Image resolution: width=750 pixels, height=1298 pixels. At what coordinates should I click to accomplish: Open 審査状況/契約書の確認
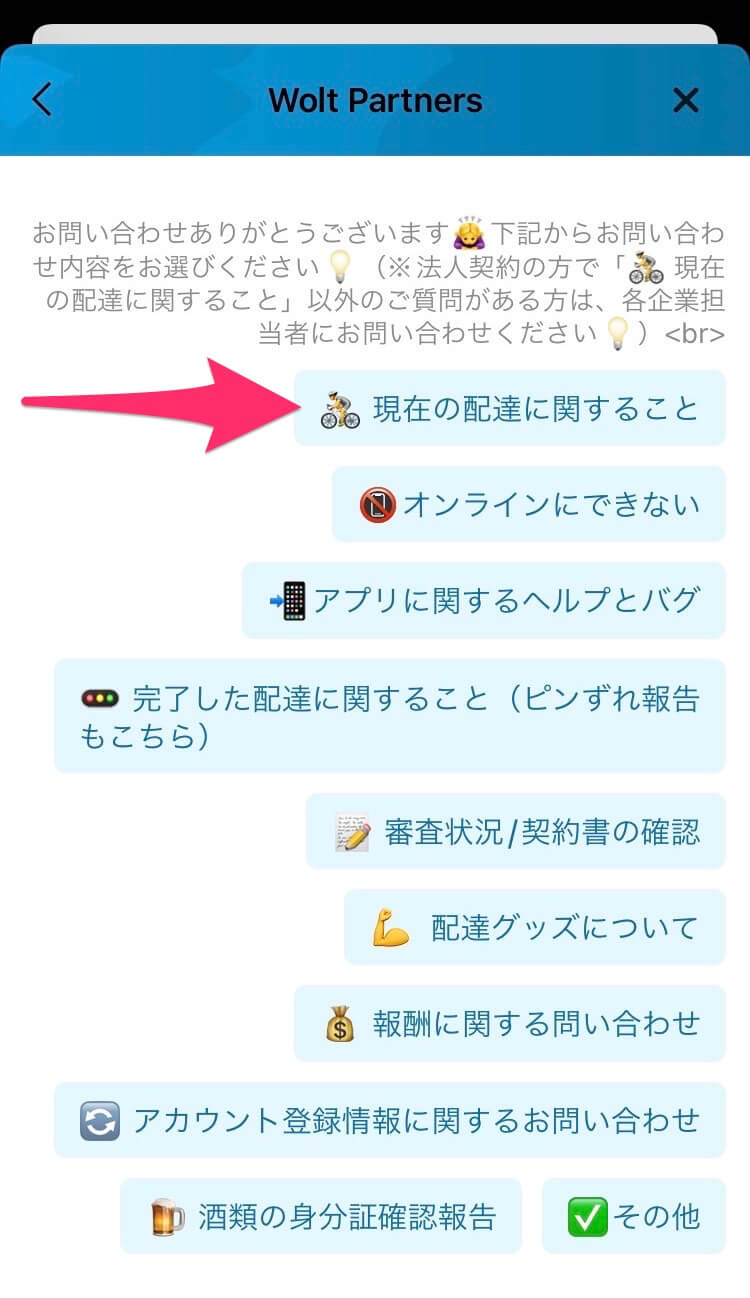(516, 832)
